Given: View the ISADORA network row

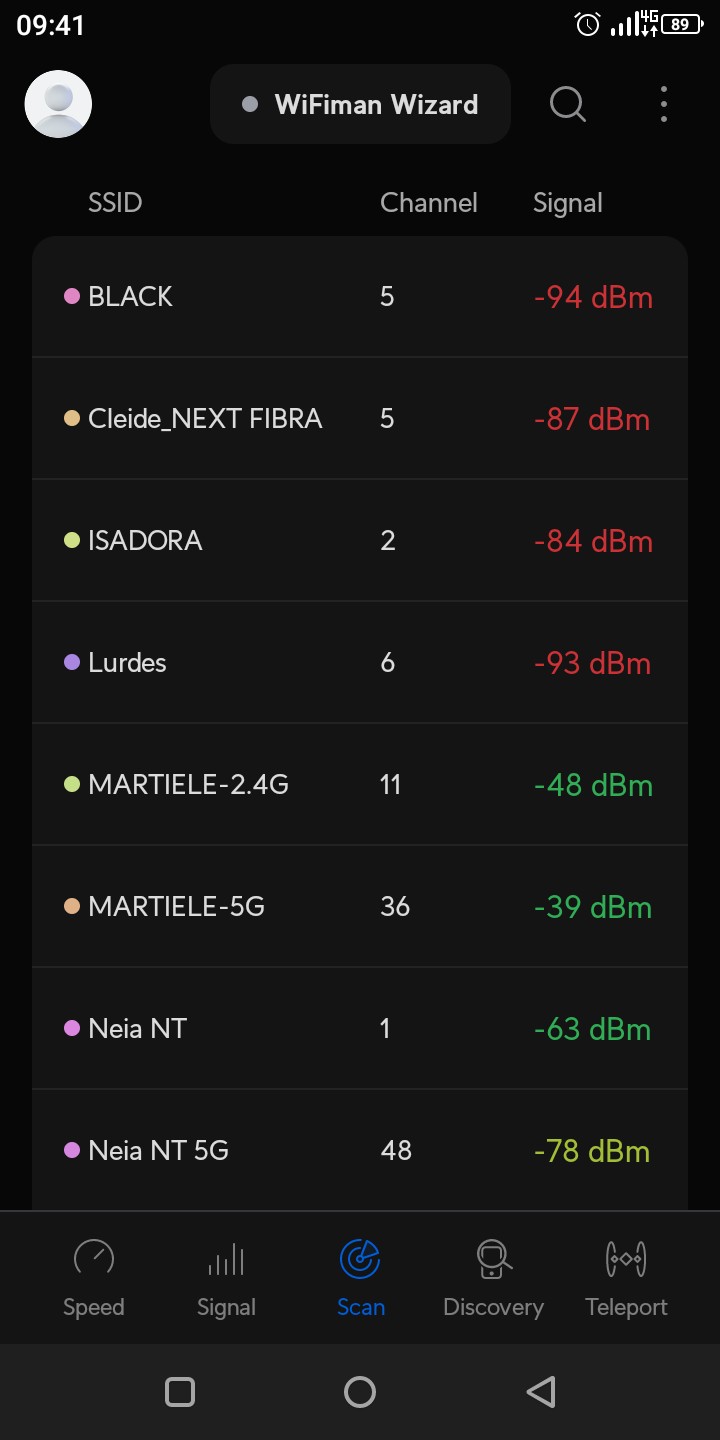Looking at the screenshot, I should pyautogui.click(x=360, y=541).
